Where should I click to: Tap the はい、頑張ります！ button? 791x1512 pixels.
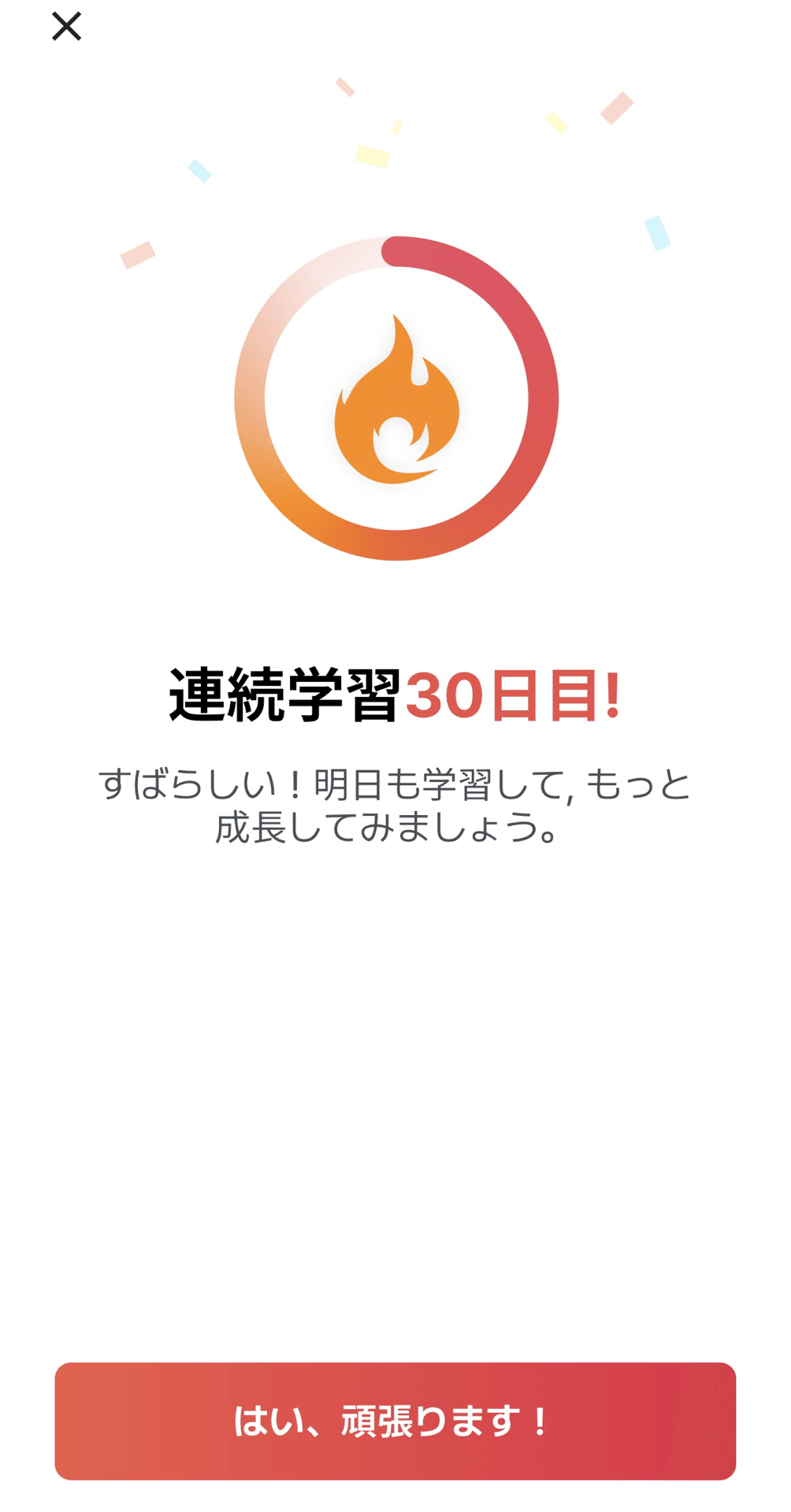(395, 1421)
